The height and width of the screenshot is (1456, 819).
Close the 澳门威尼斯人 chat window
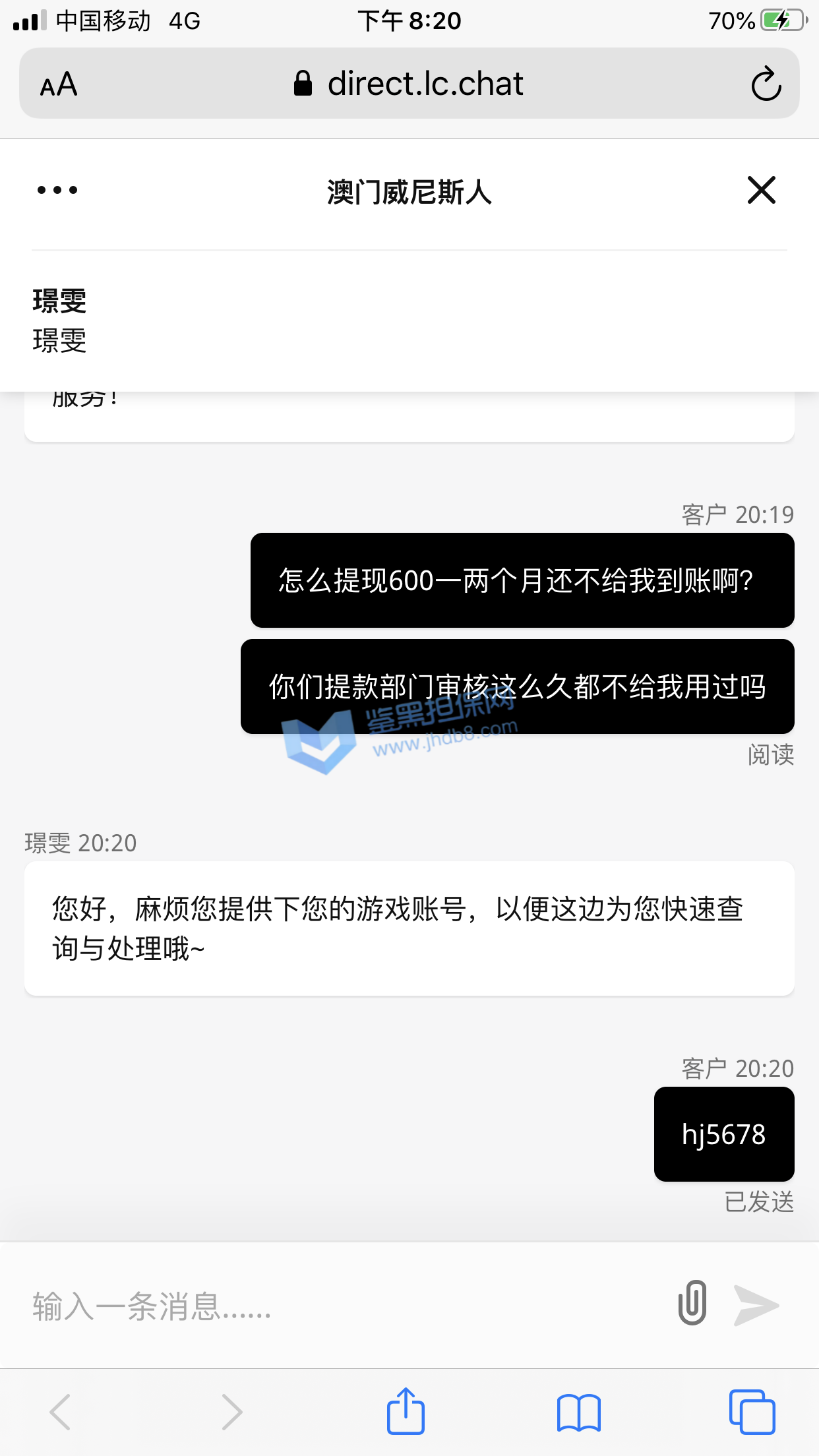pyautogui.click(x=761, y=191)
